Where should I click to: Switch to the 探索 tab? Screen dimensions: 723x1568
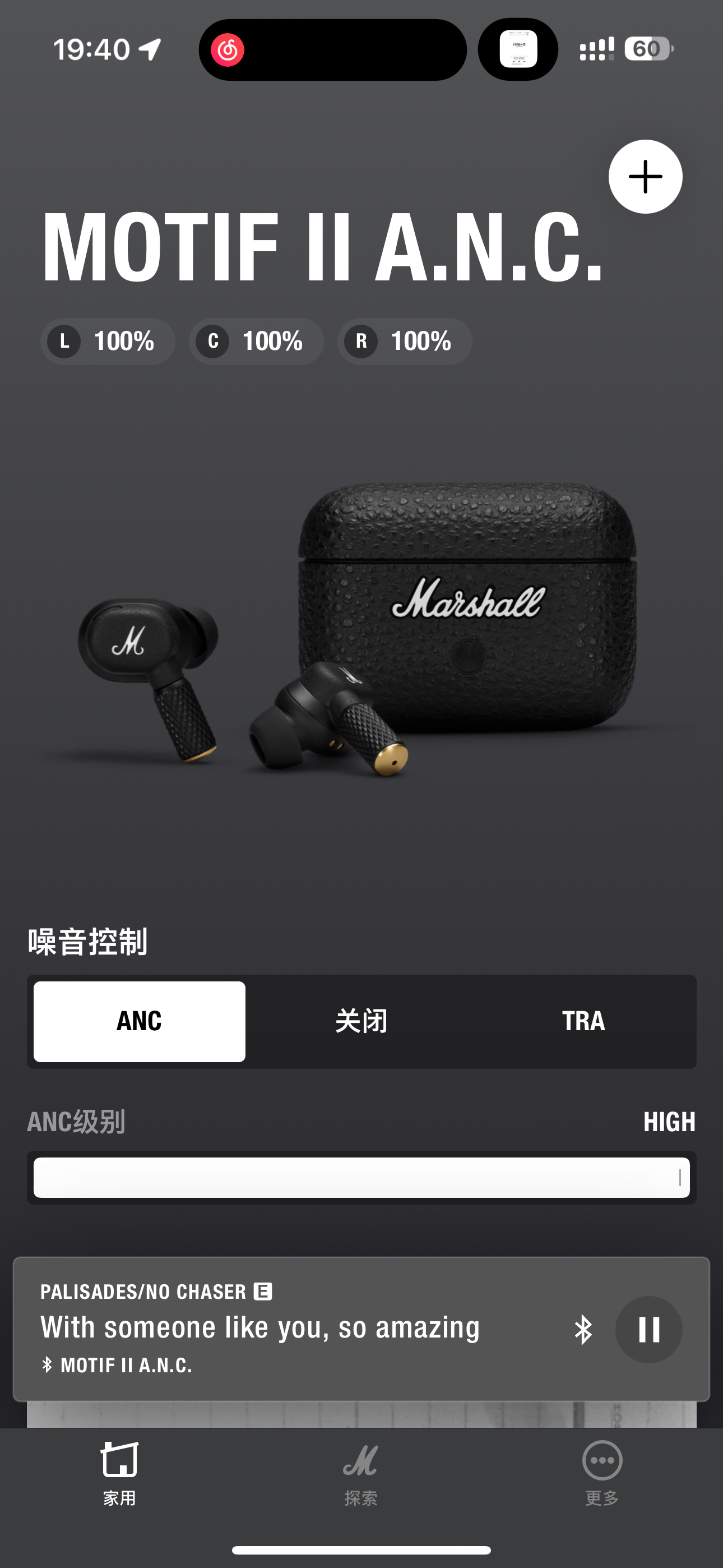pyautogui.click(x=361, y=1472)
